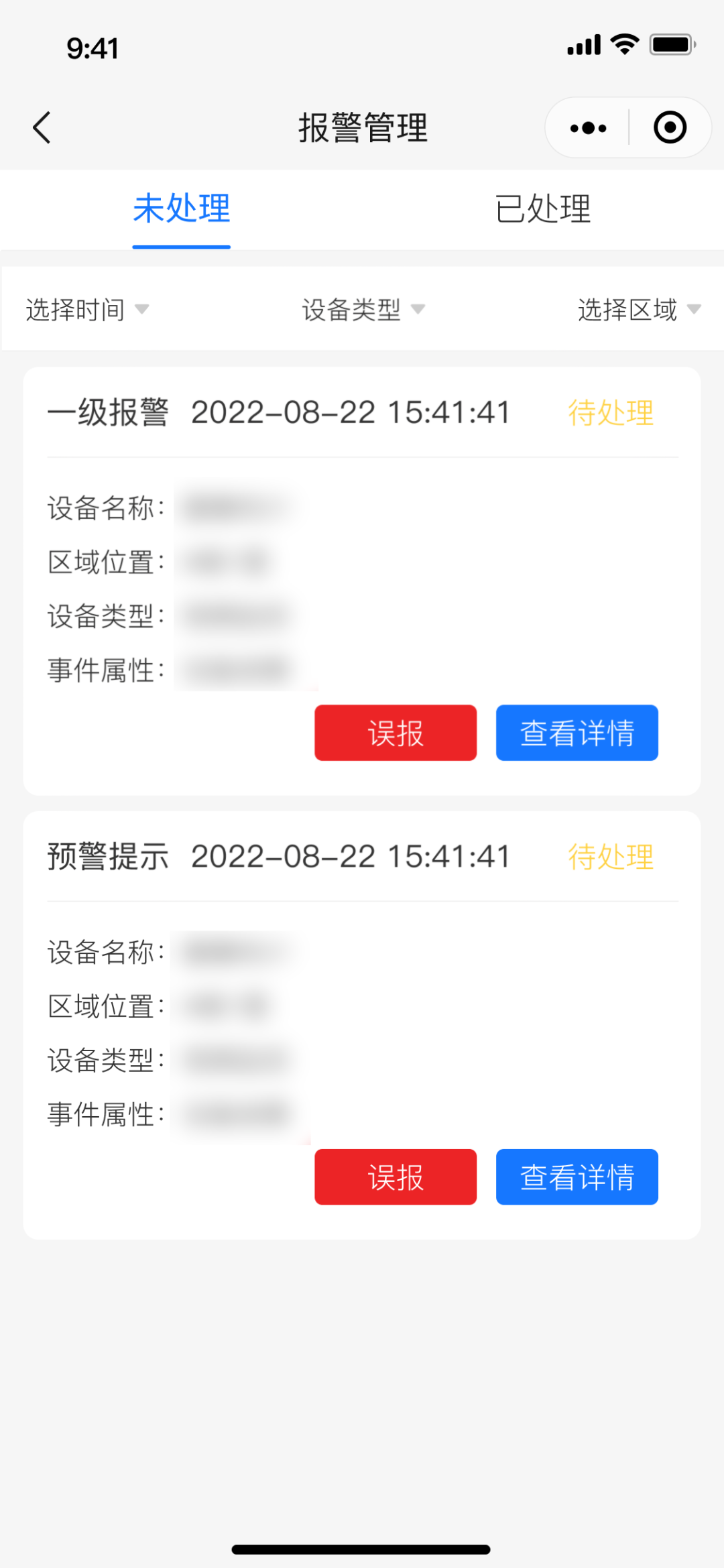Switch to the 未处理 tab

181,210
